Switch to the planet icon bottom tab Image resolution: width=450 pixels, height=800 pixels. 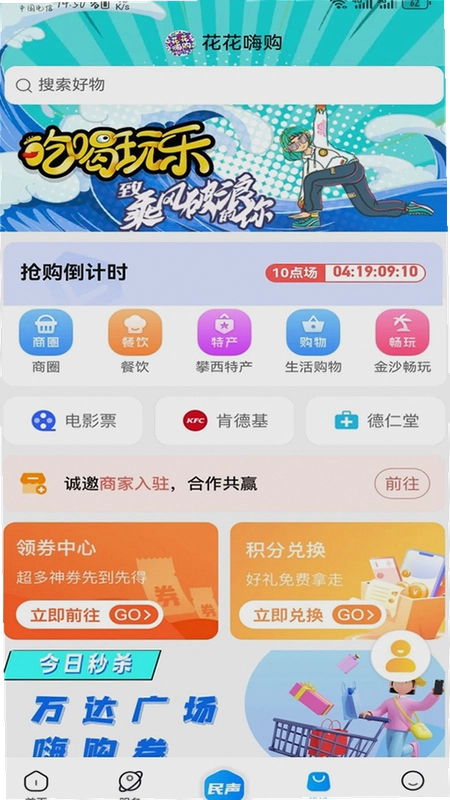click(x=131, y=786)
